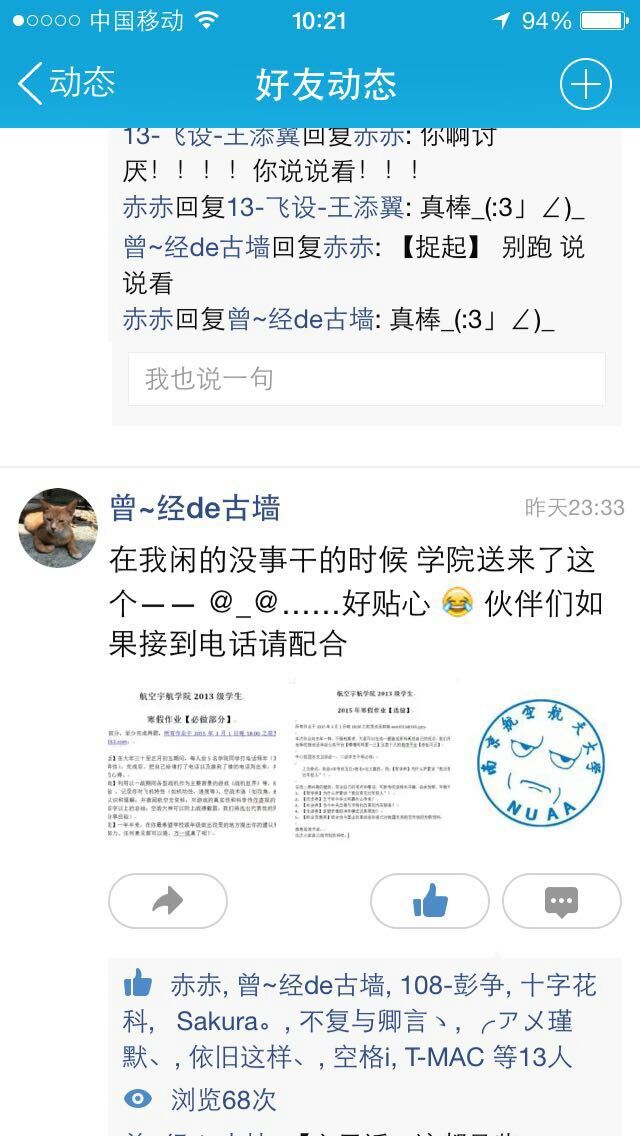
Task: Go back to 动态
Action: pos(66,84)
